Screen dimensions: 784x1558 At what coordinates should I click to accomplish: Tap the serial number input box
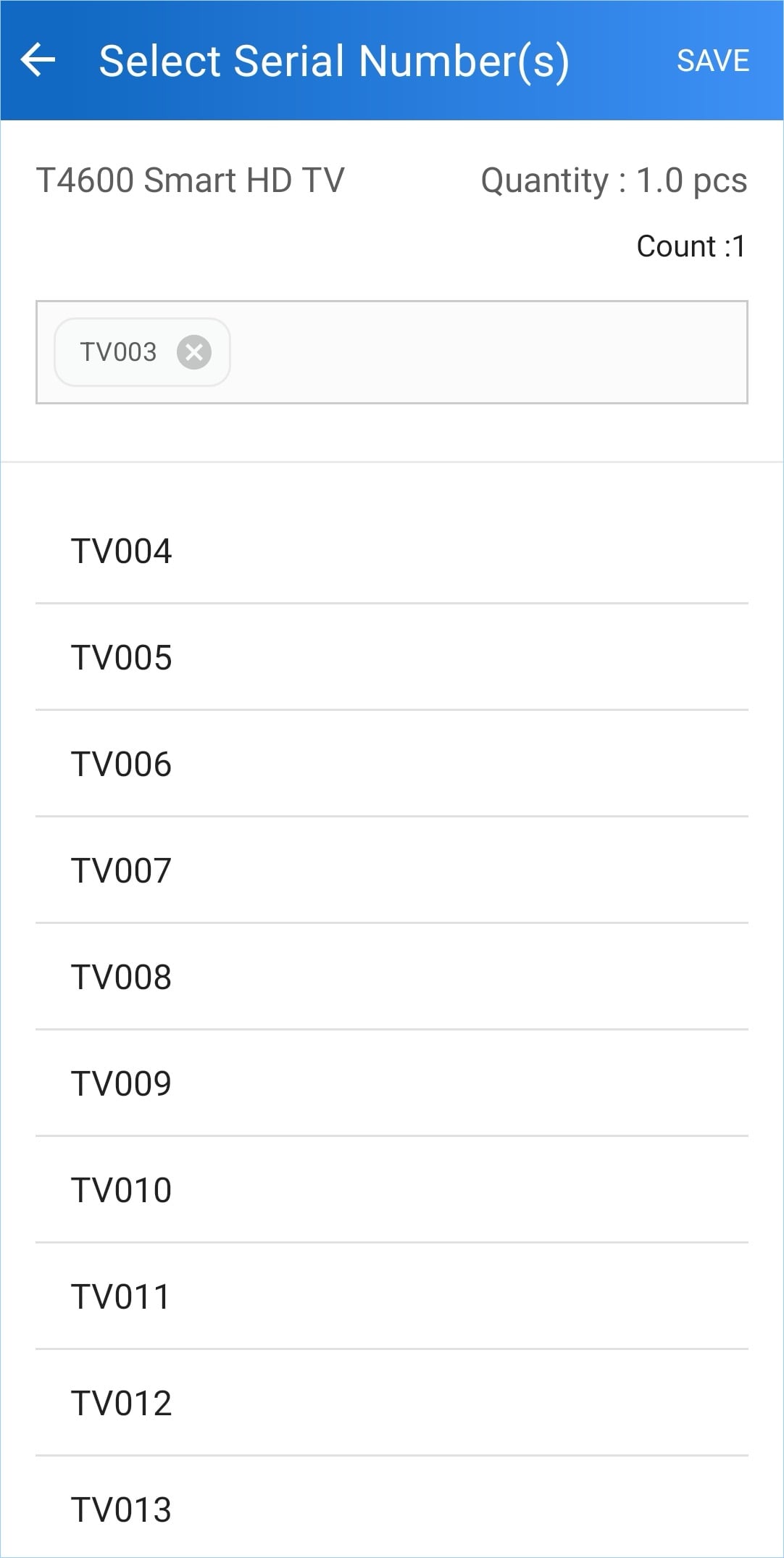391,352
